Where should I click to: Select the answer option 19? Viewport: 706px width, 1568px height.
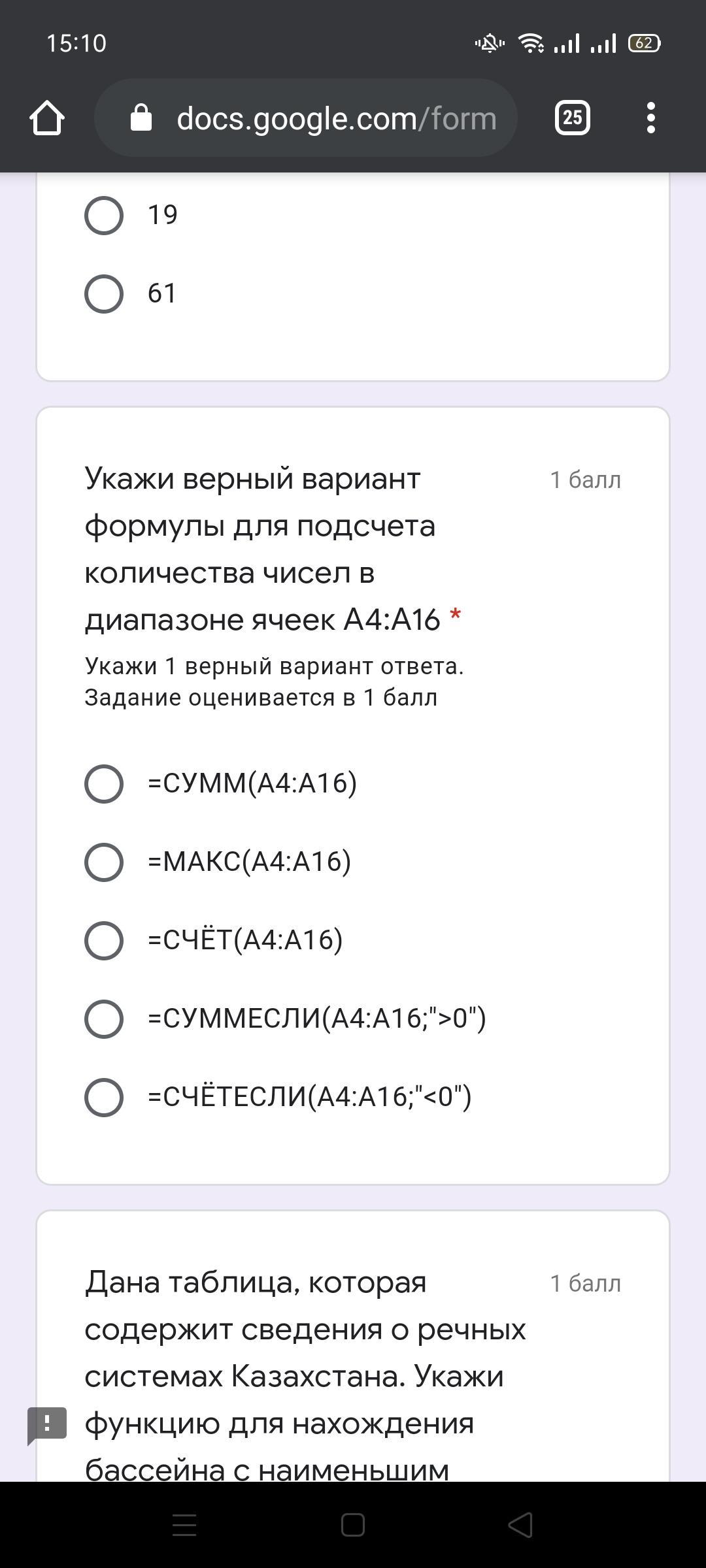click(104, 215)
